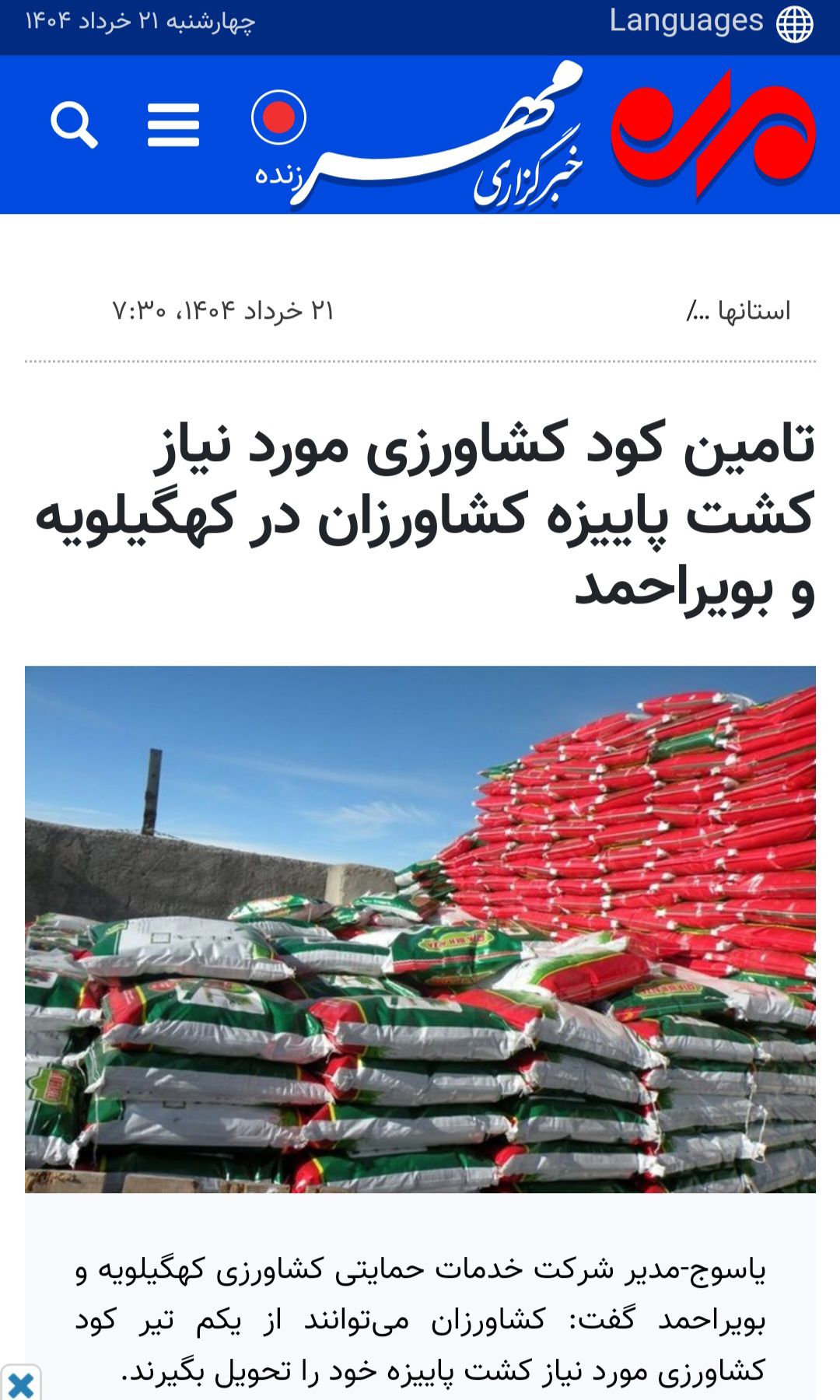
Task: Open the search magnifier icon
Action: (x=74, y=124)
